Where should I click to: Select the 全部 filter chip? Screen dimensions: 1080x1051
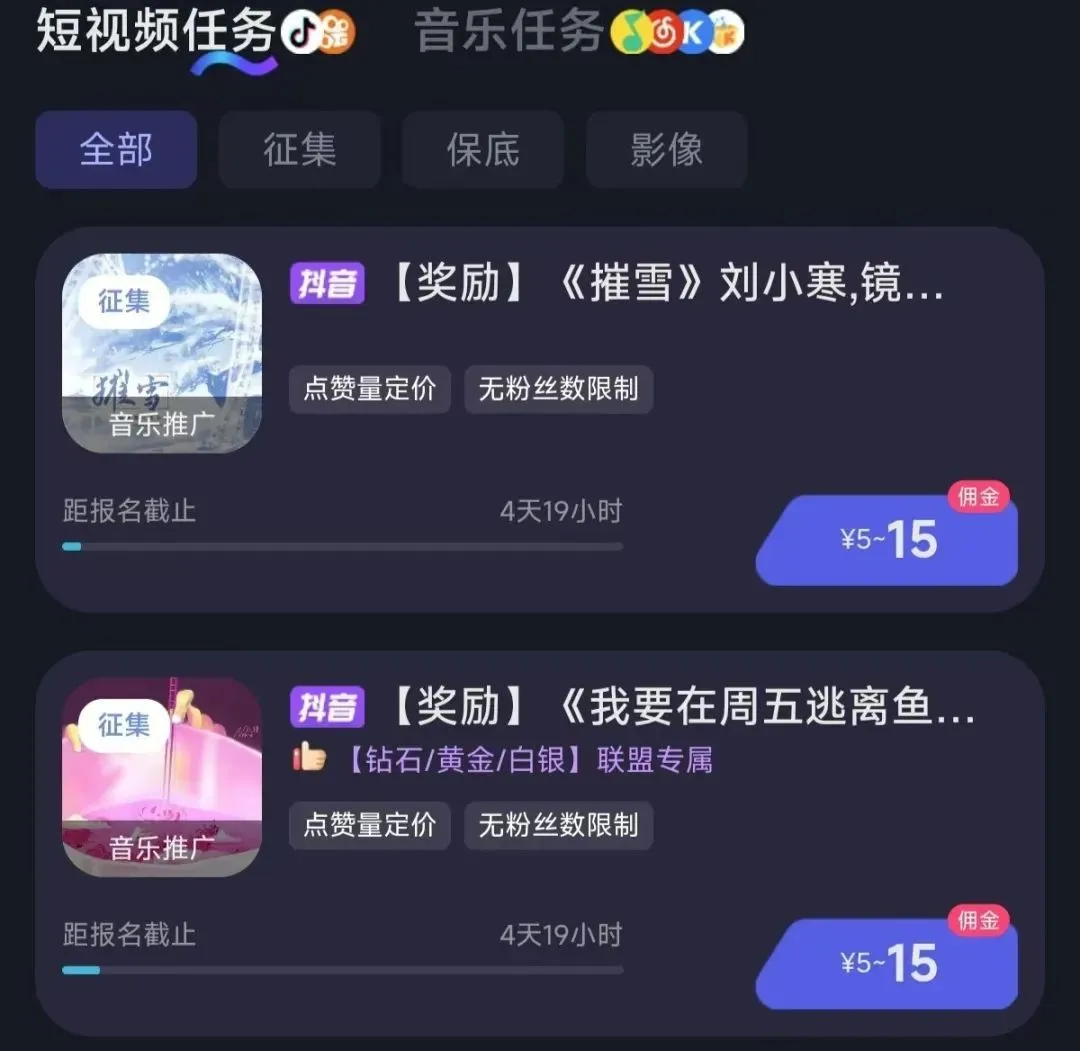(116, 150)
